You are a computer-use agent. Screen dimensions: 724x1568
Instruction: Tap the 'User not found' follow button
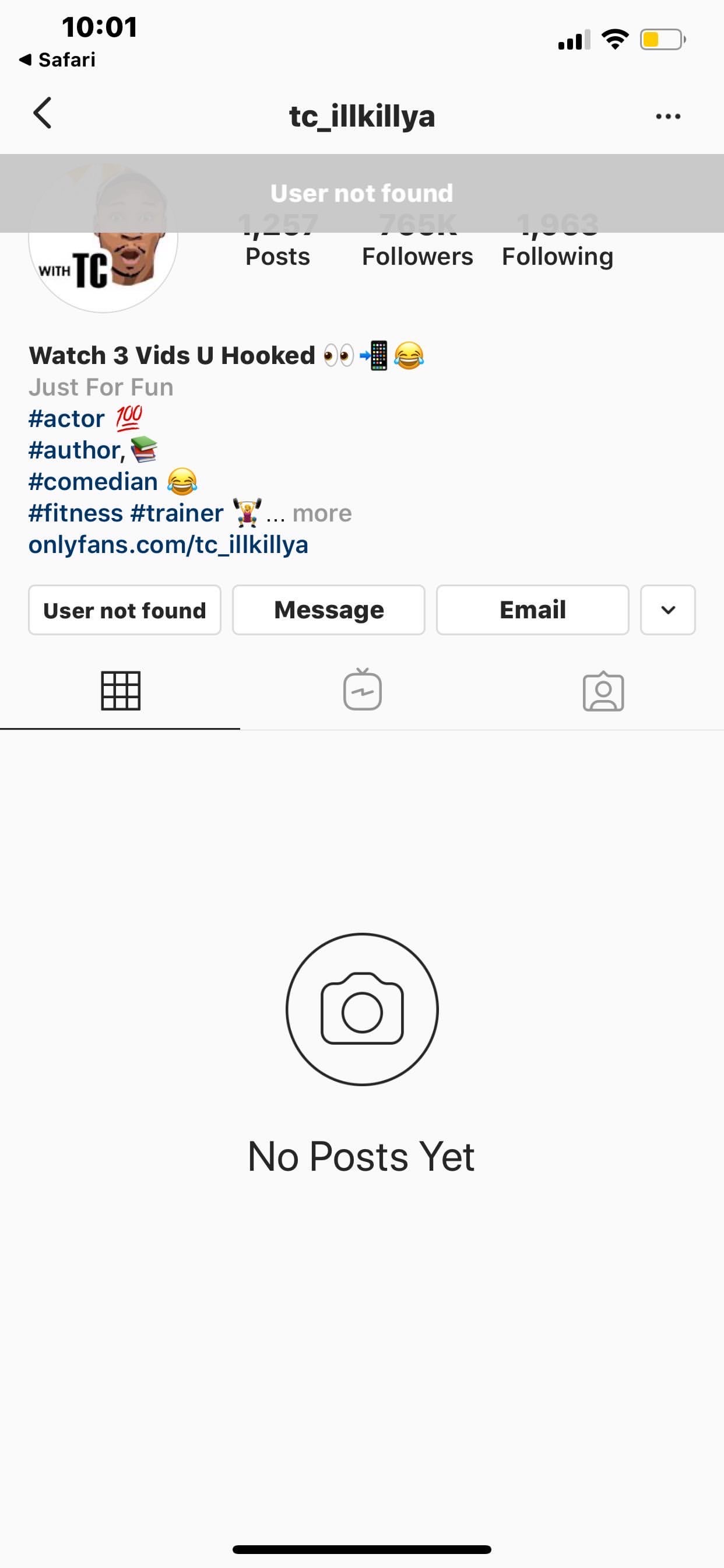[x=125, y=610]
